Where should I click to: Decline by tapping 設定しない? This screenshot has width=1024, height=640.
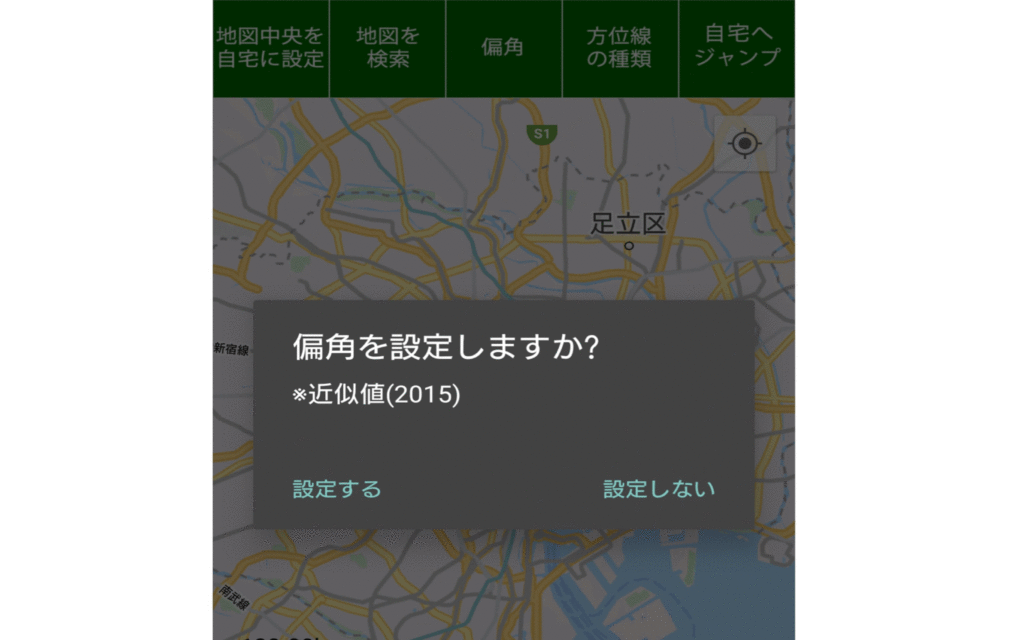659,489
